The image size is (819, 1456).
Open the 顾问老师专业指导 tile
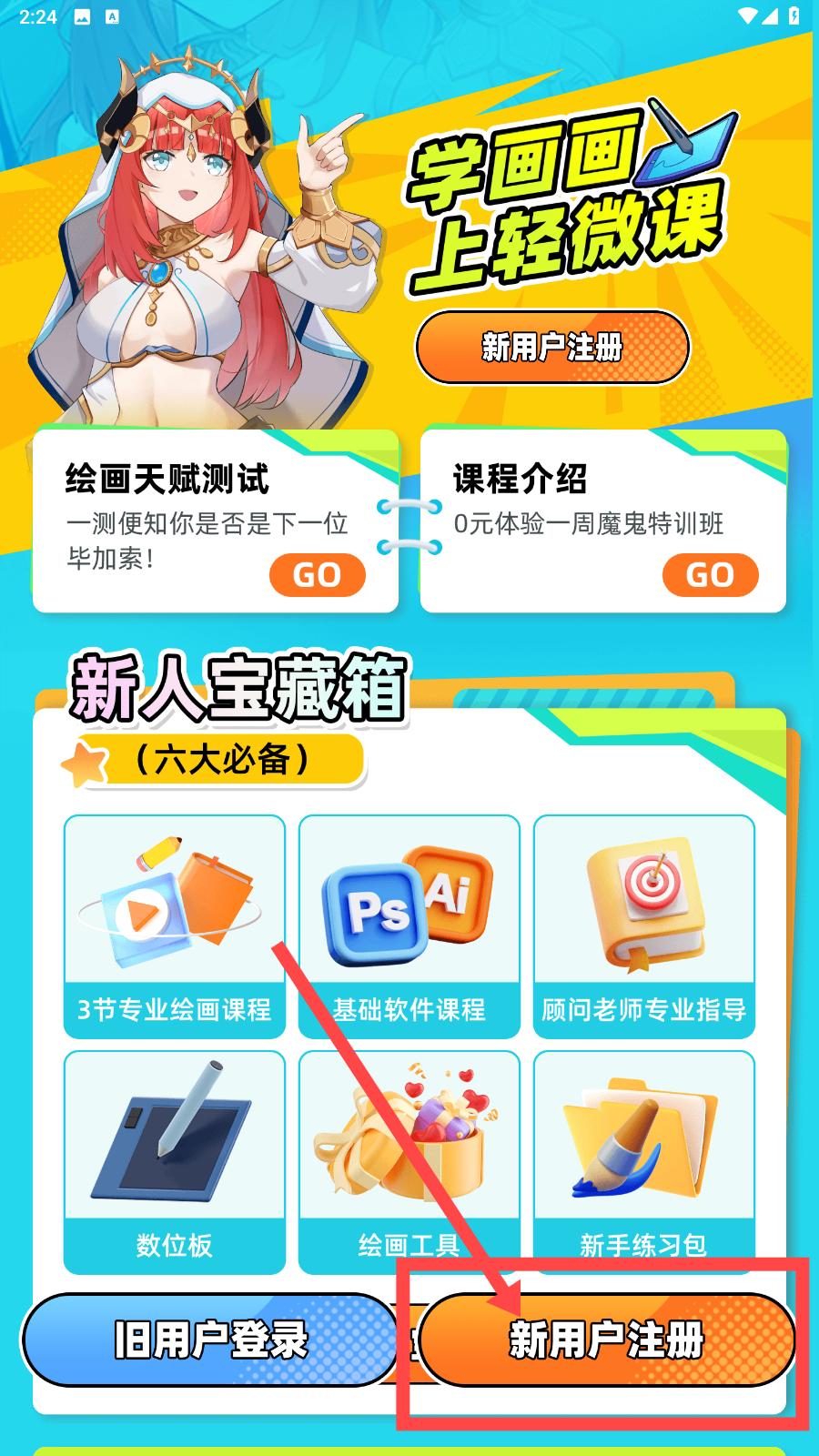(643, 926)
